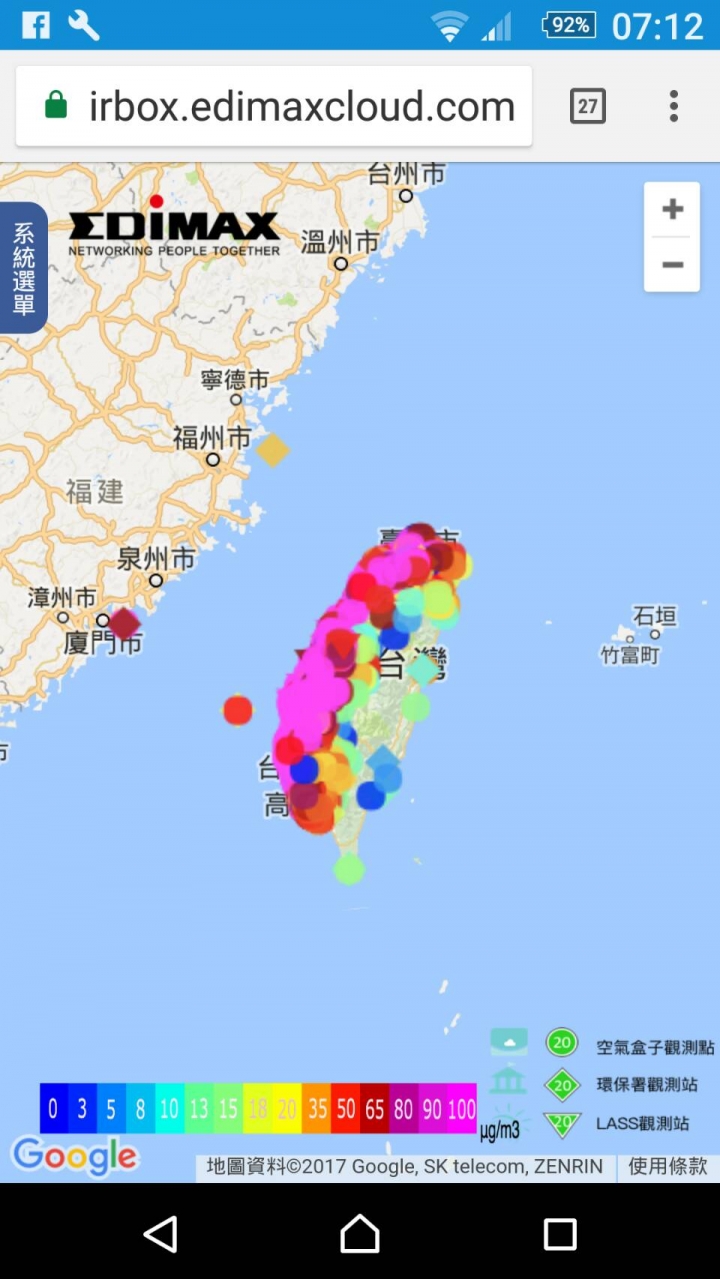Image resolution: width=720 pixels, height=1279 pixels.
Task: Zoom in on the map
Action: 672,210
